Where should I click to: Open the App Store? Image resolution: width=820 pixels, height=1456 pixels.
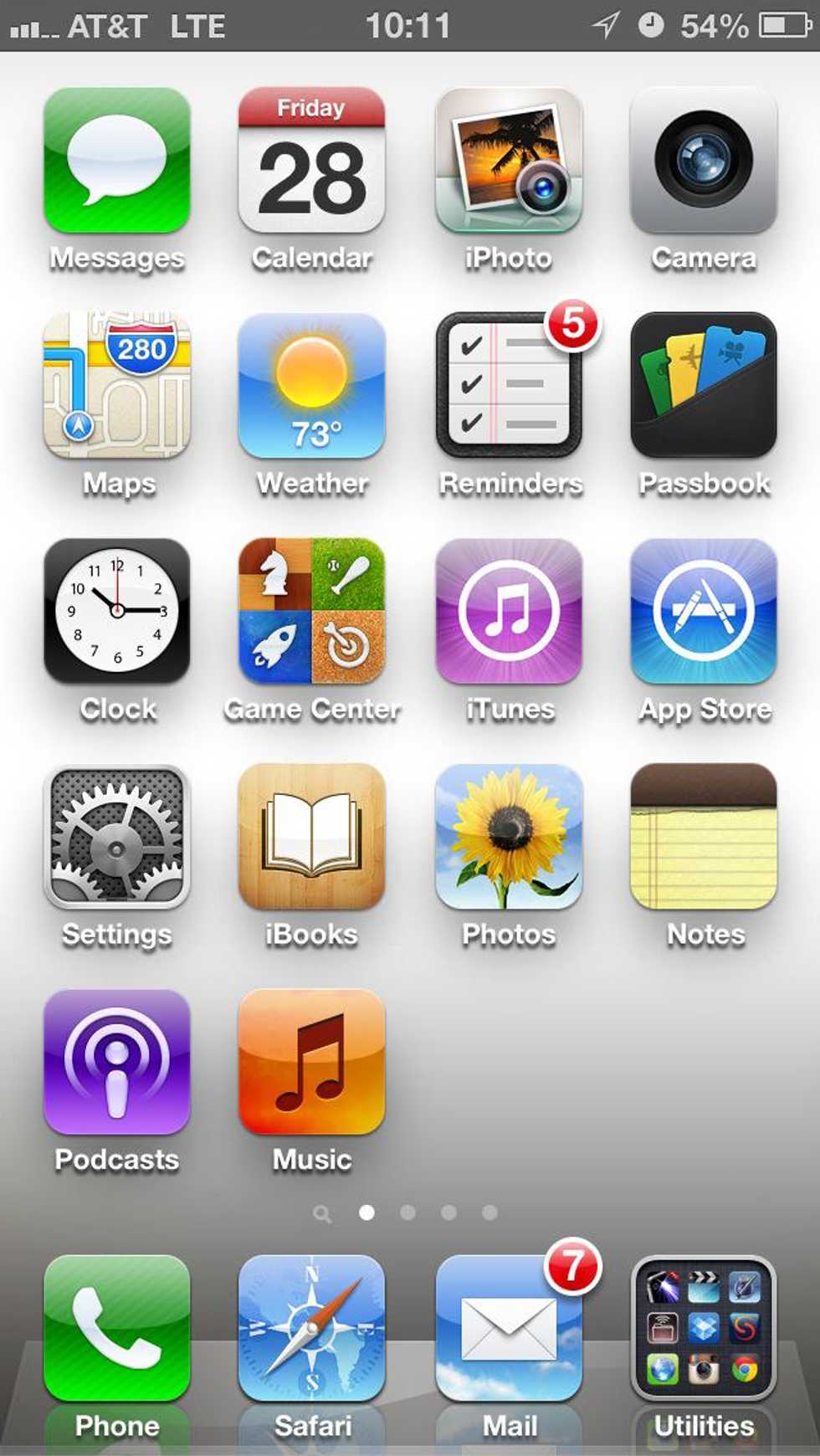tap(703, 611)
